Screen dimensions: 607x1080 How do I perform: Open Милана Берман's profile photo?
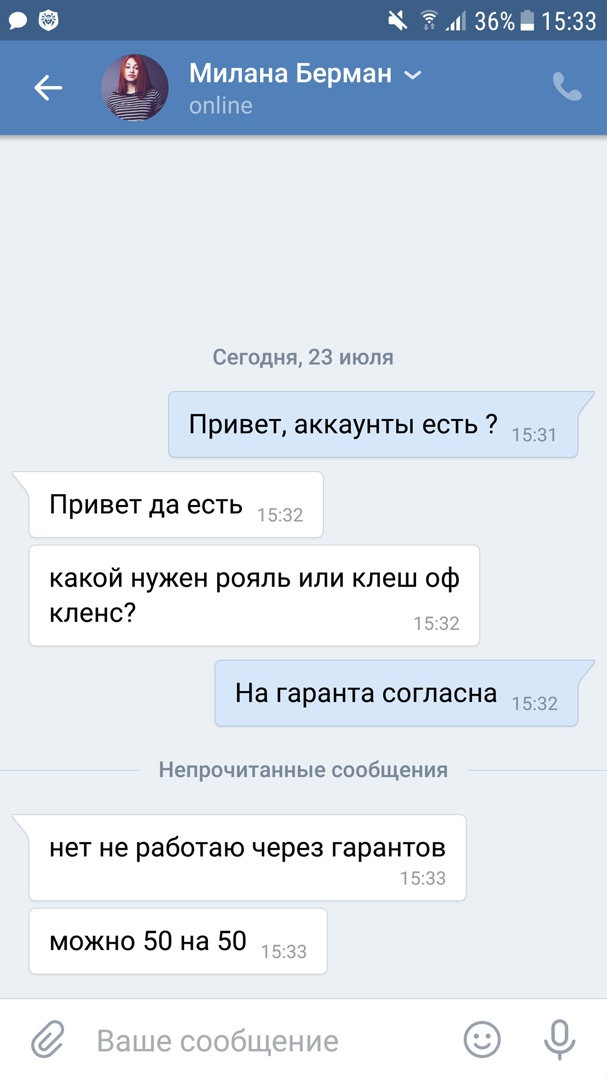134,88
